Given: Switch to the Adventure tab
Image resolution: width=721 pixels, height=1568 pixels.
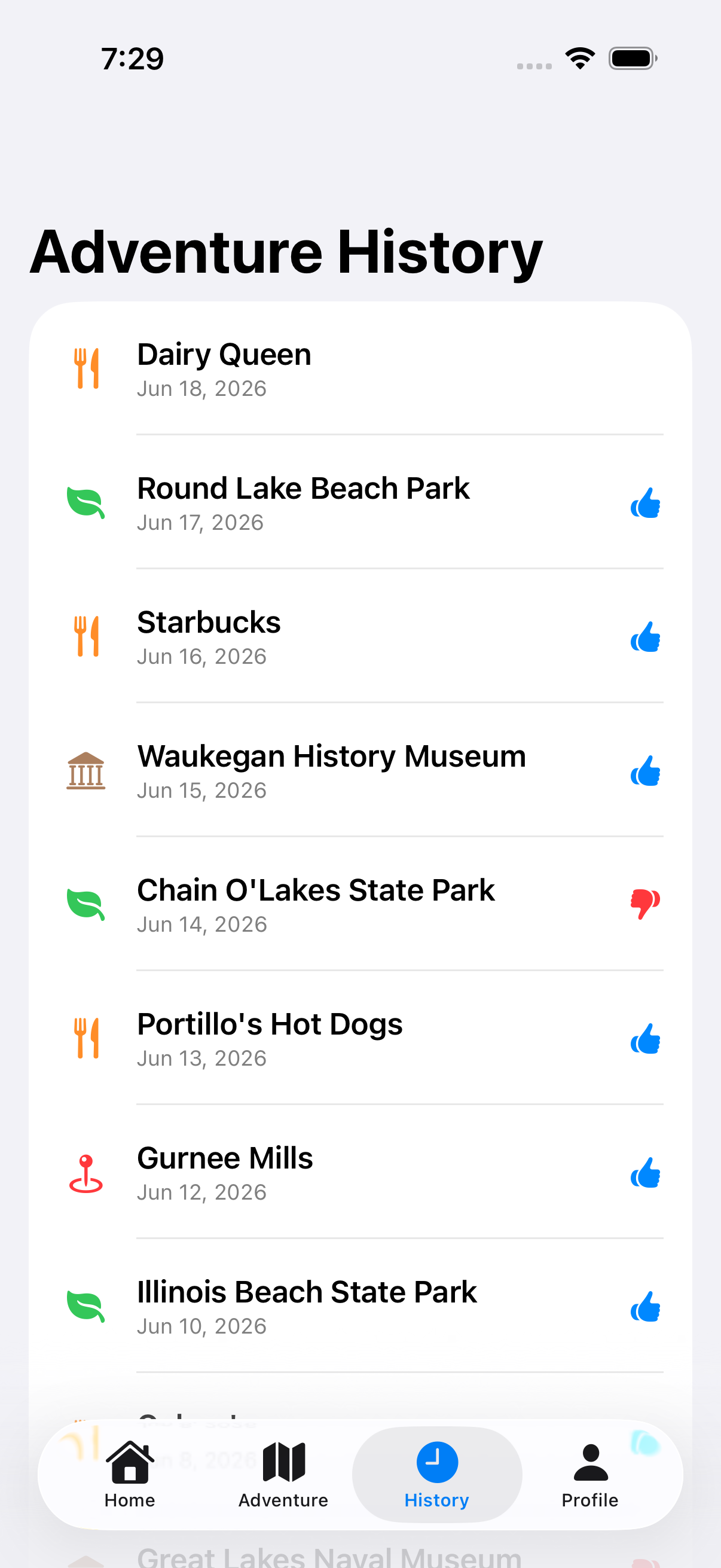Looking at the screenshot, I should [283, 1474].
